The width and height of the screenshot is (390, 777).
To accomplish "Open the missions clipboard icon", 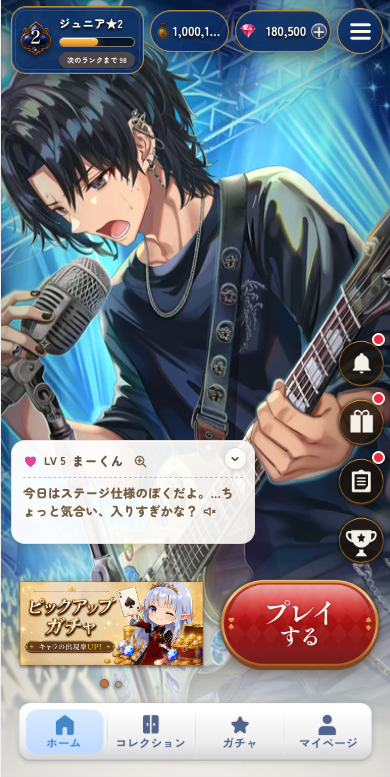I will pyautogui.click(x=361, y=481).
